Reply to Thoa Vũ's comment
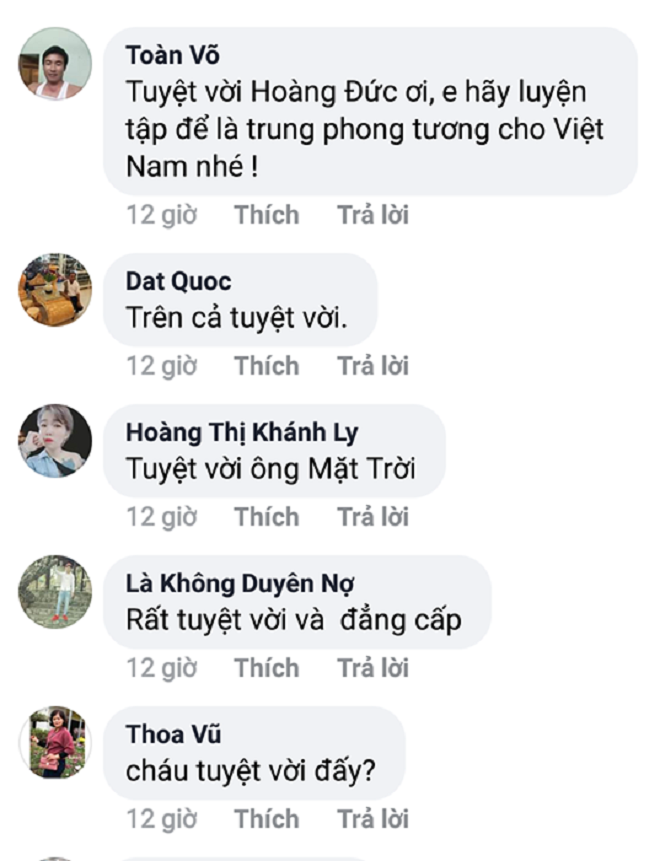 point(372,819)
